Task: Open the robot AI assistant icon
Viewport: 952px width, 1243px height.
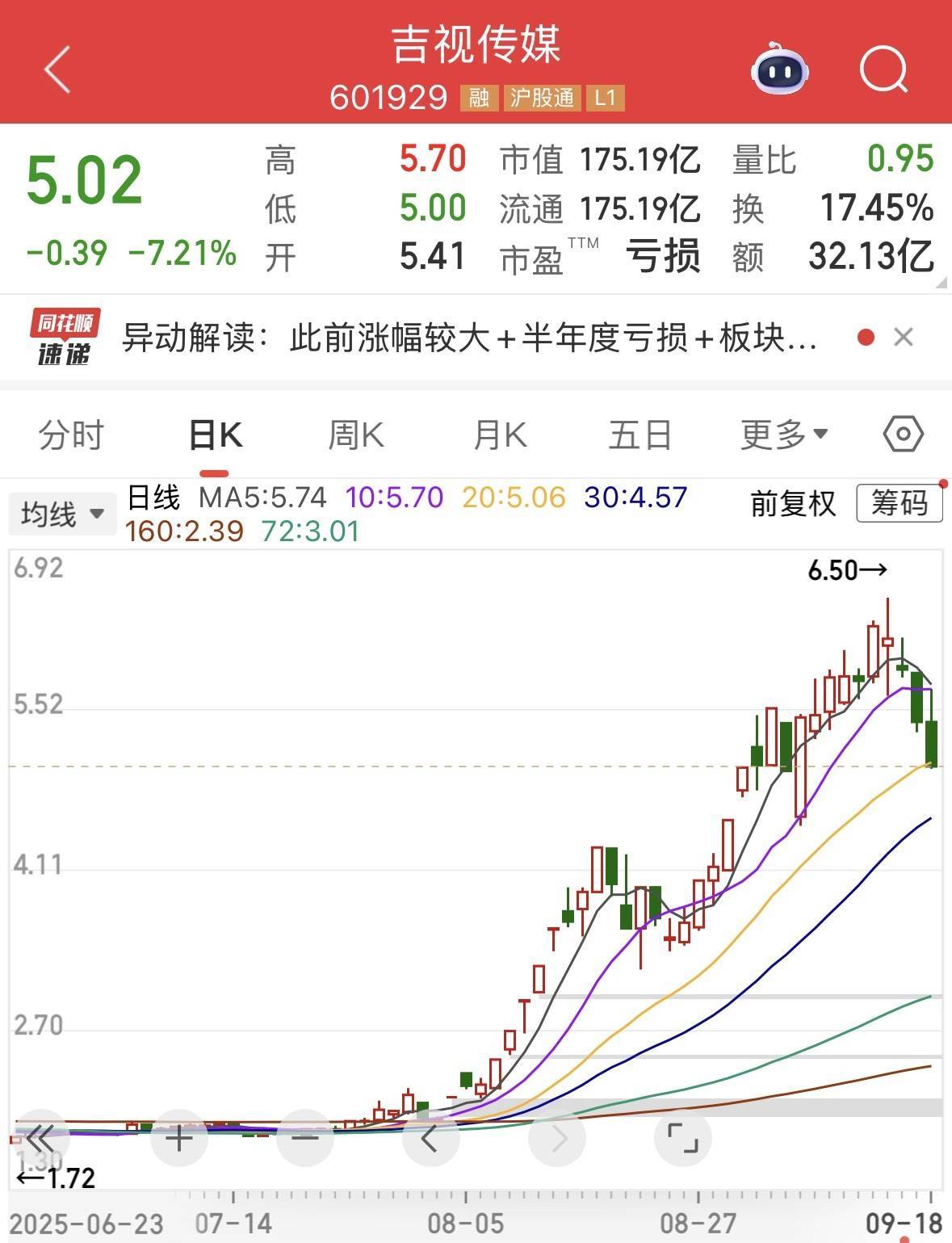Action: (779, 70)
